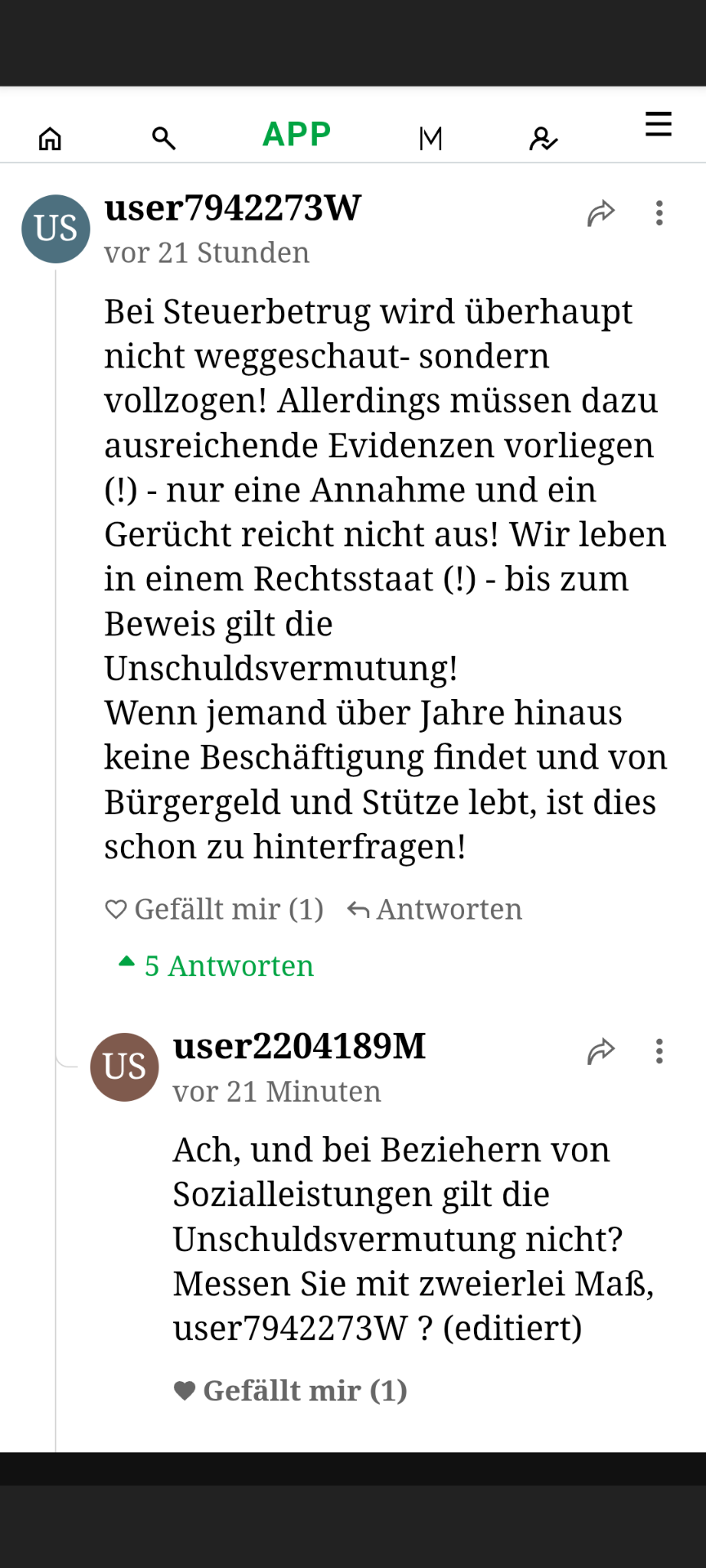Go to the home page
The image size is (706, 1568).
pos(50,139)
